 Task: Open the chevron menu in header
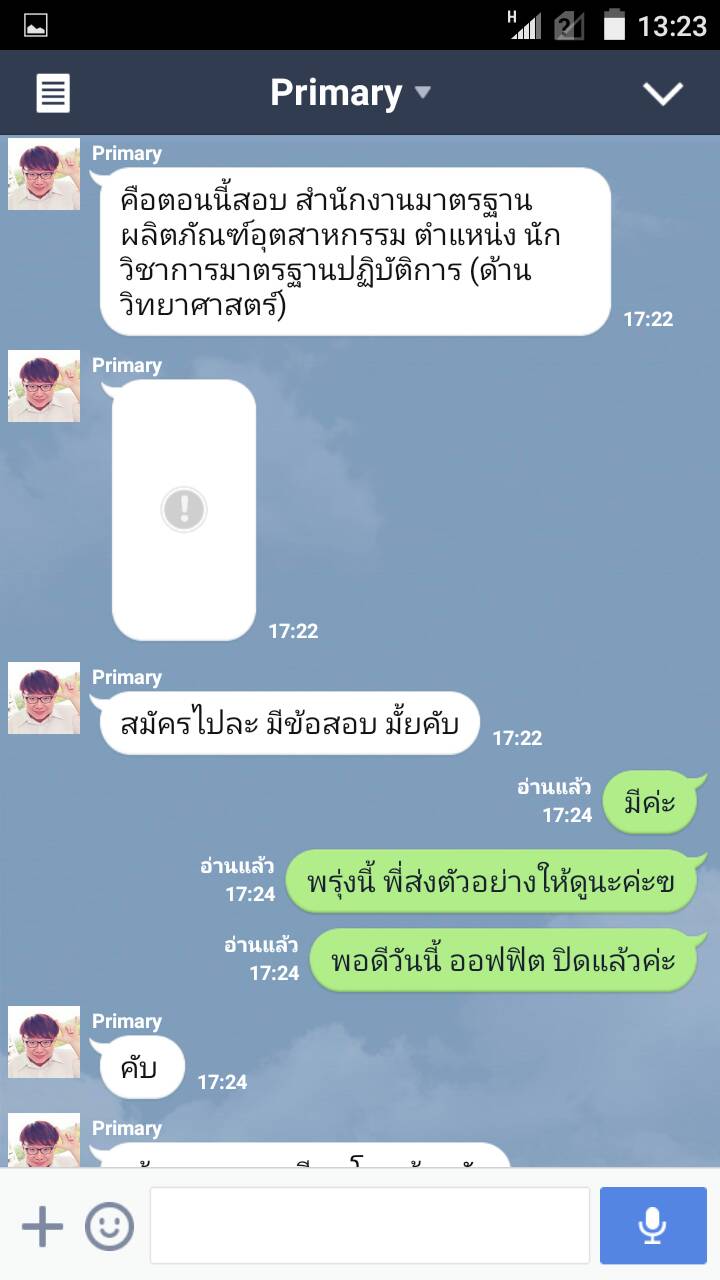(x=662, y=94)
